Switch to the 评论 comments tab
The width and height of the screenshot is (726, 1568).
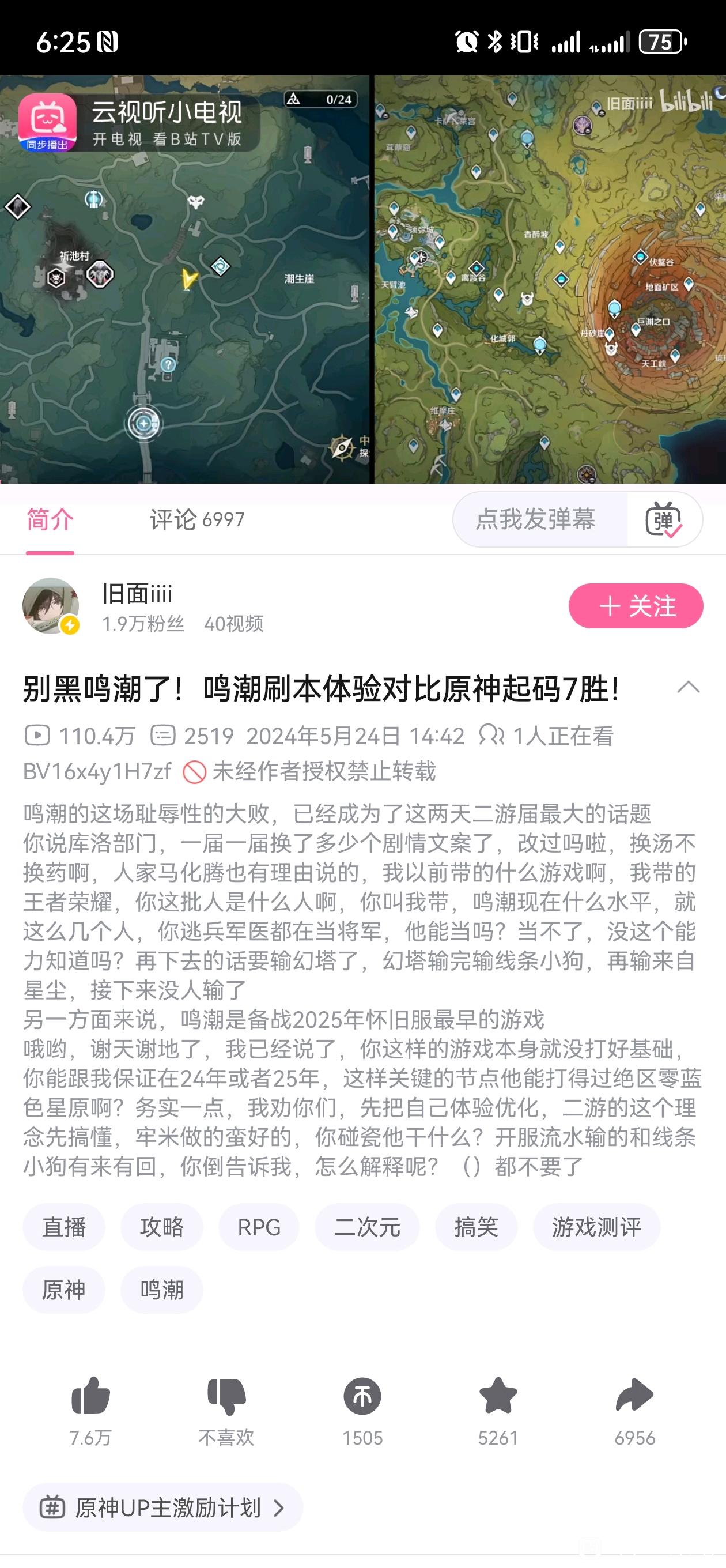[x=196, y=519]
